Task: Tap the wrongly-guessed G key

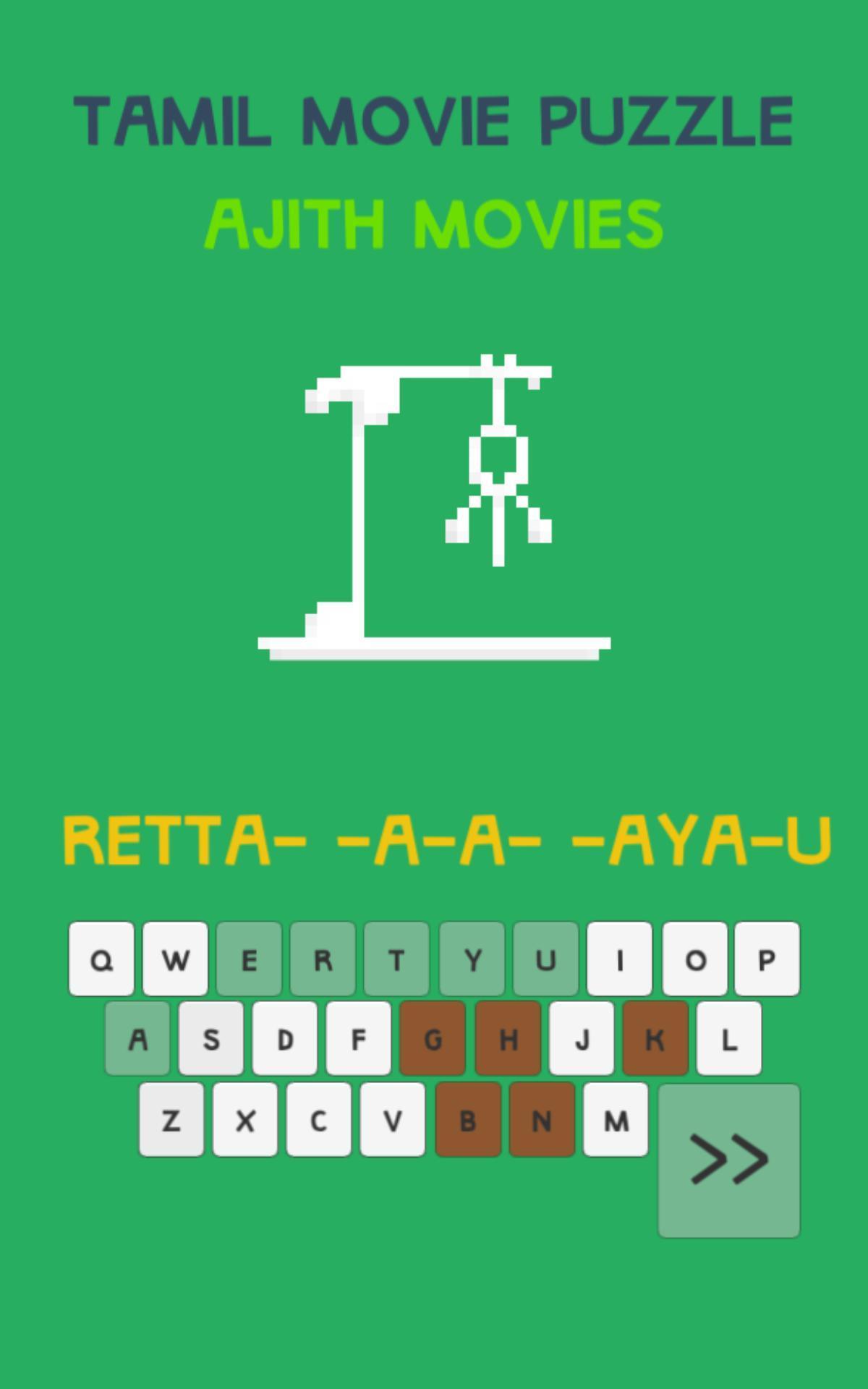Action: [x=433, y=1042]
